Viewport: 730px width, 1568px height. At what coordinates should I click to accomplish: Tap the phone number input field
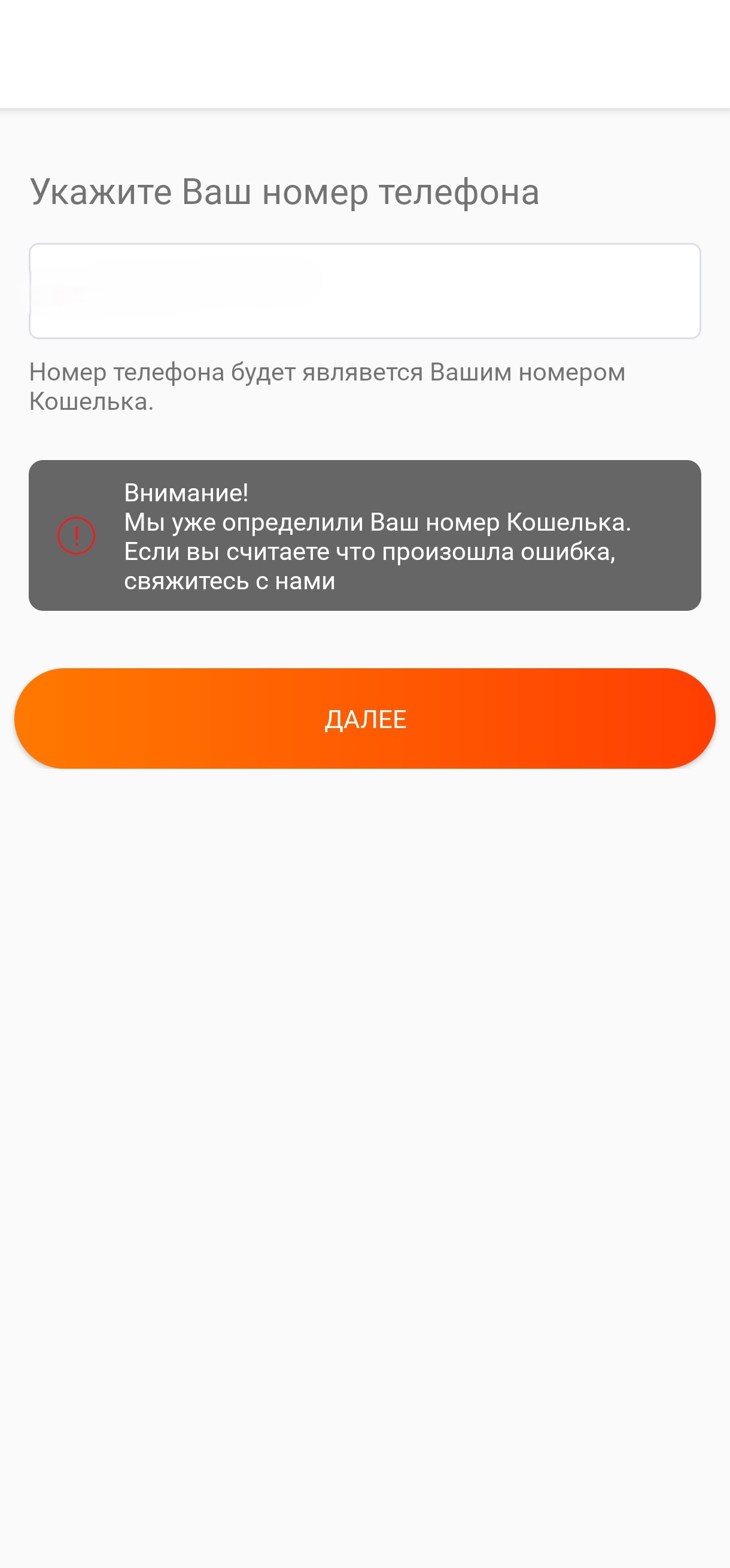(364, 291)
